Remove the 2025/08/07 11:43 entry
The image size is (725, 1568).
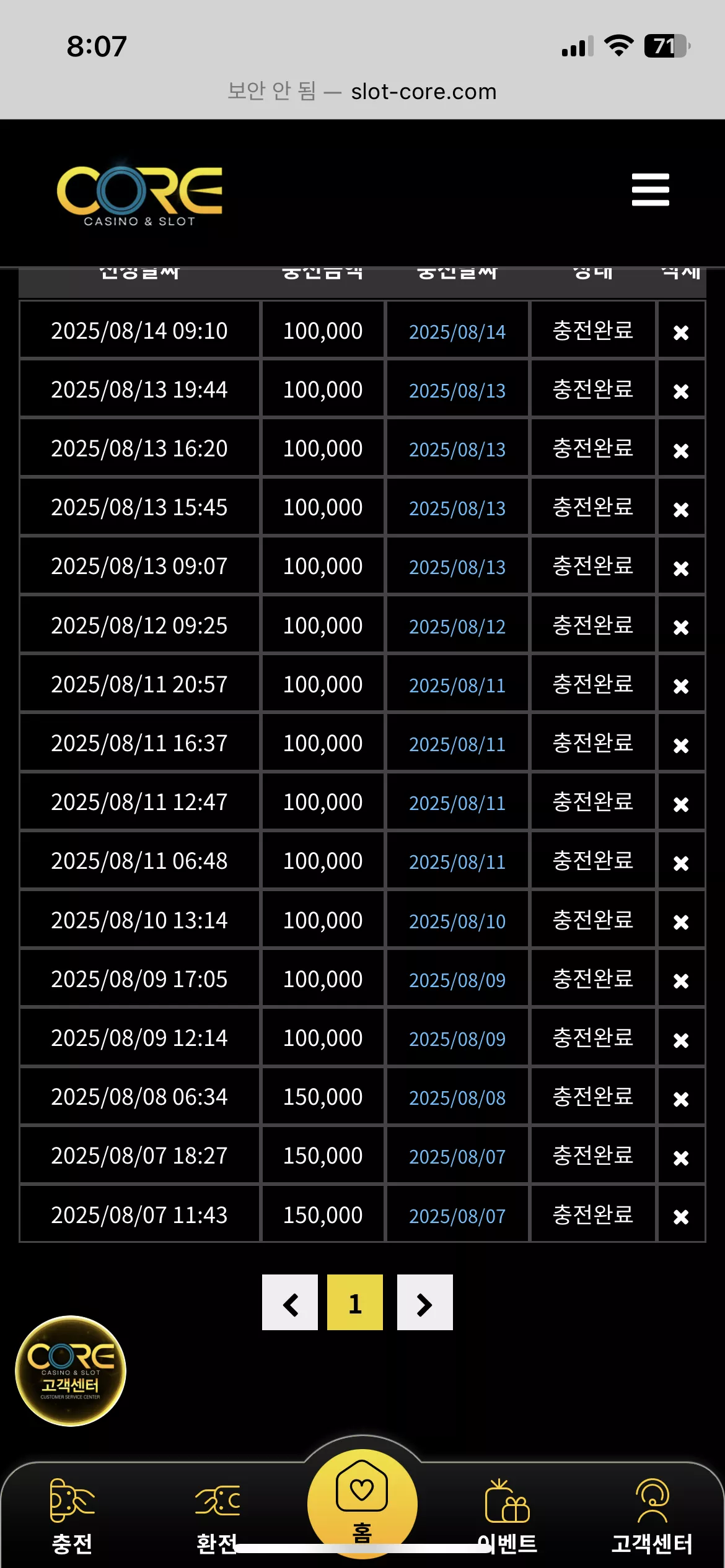(x=681, y=1217)
